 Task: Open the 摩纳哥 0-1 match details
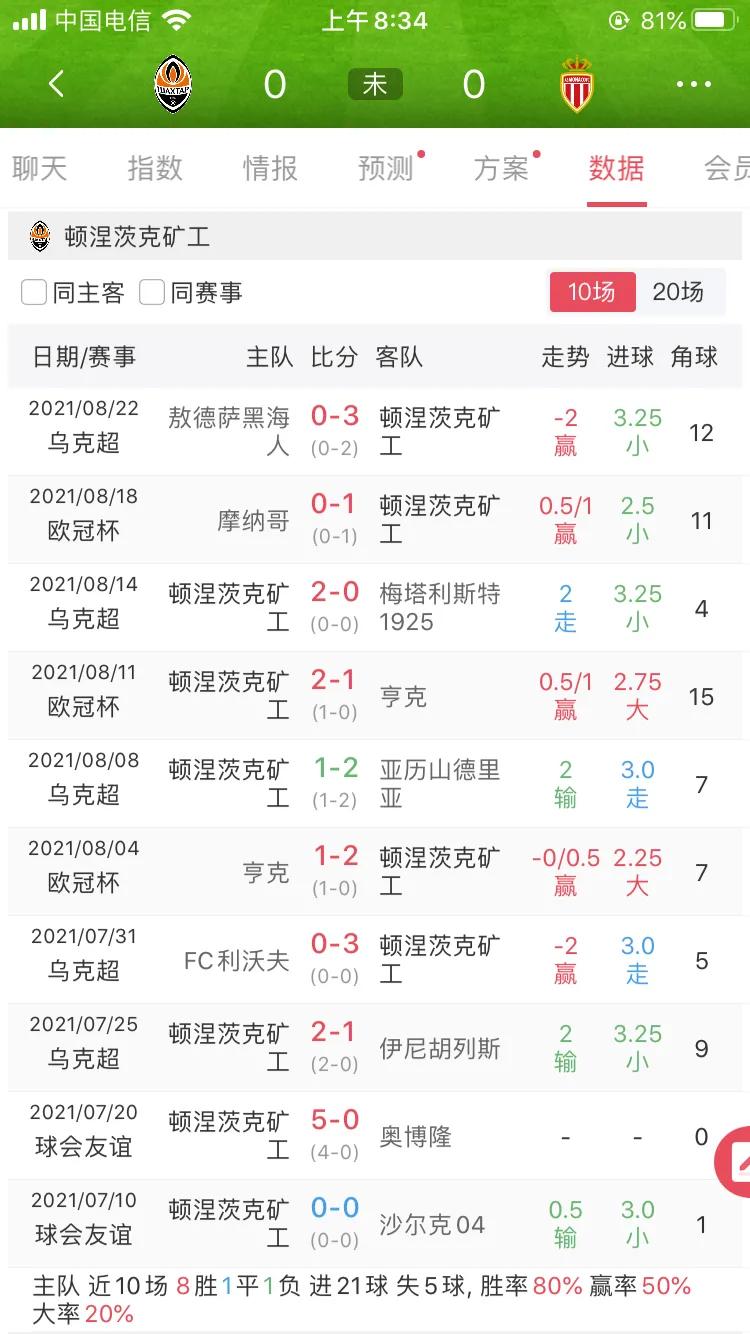(334, 519)
